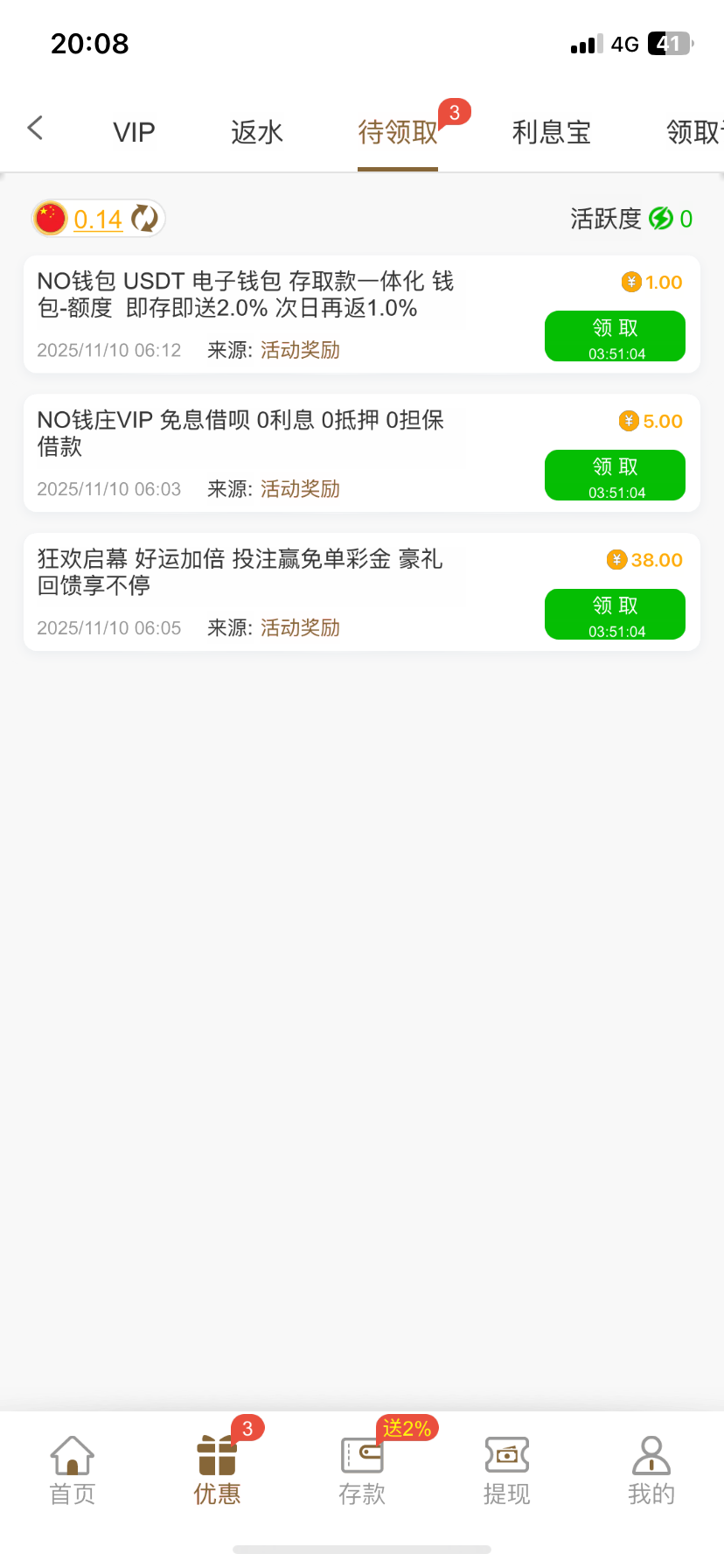Go to the 首页 home tab
This screenshot has width=724, height=1568.
(73, 1470)
